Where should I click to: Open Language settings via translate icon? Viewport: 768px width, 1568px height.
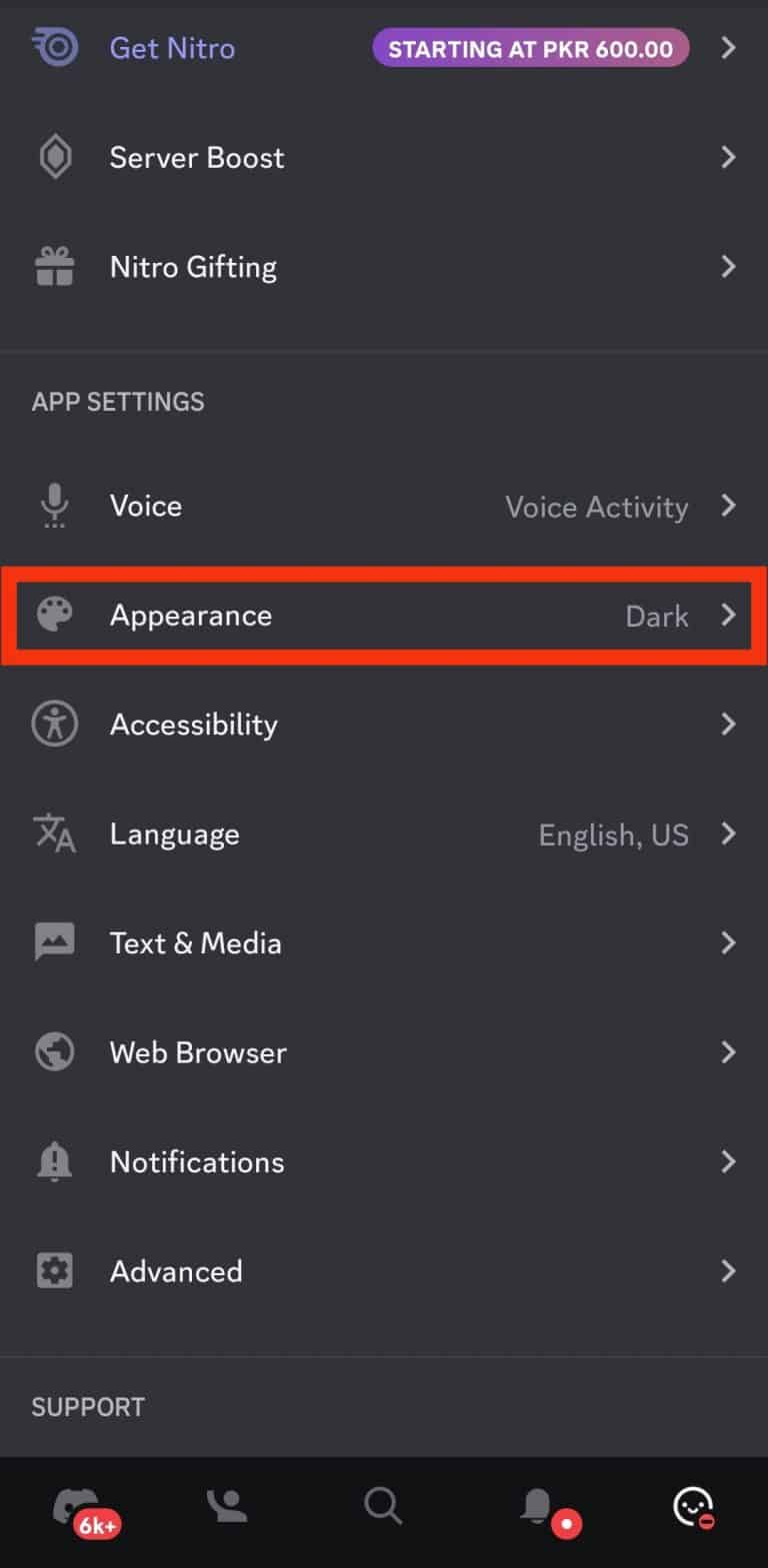coord(54,833)
